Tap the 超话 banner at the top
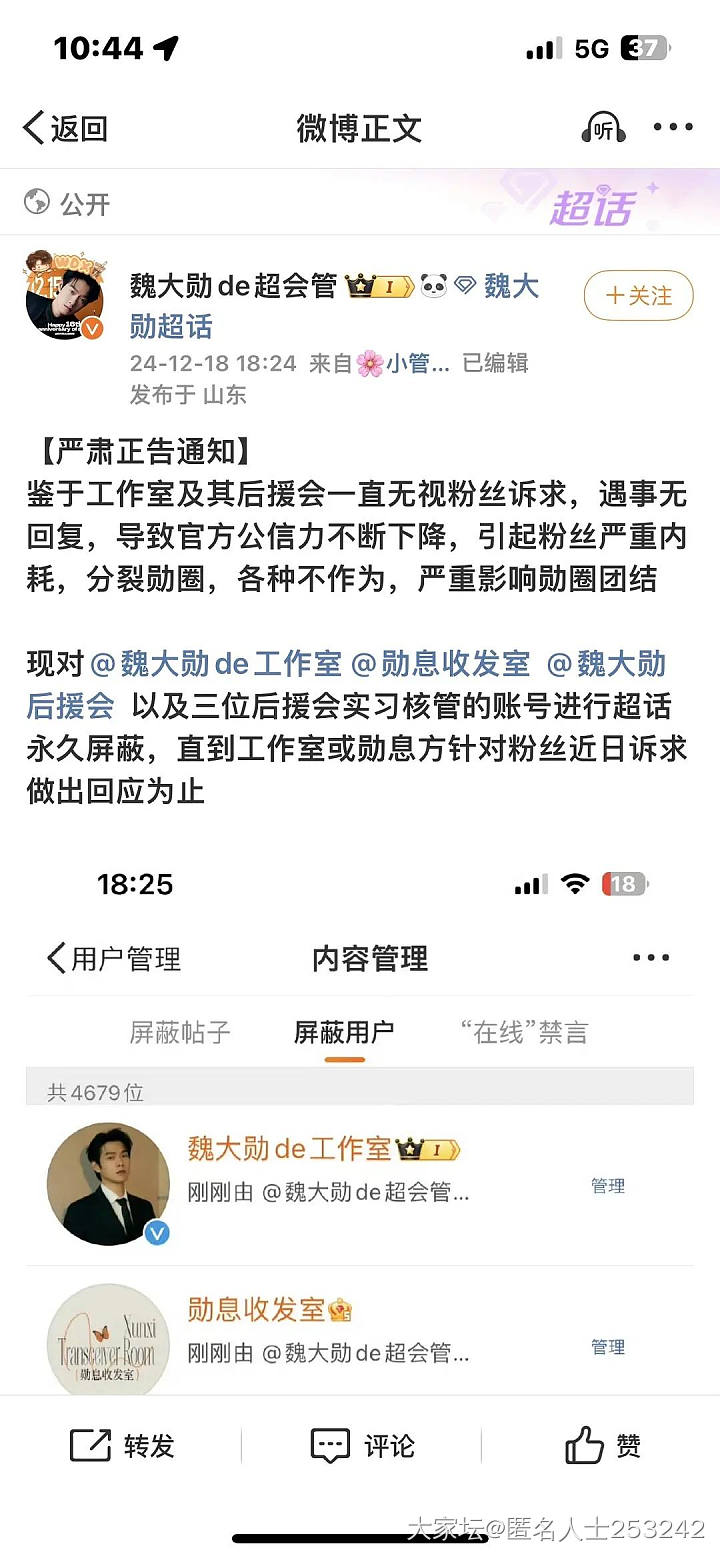 pos(592,207)
